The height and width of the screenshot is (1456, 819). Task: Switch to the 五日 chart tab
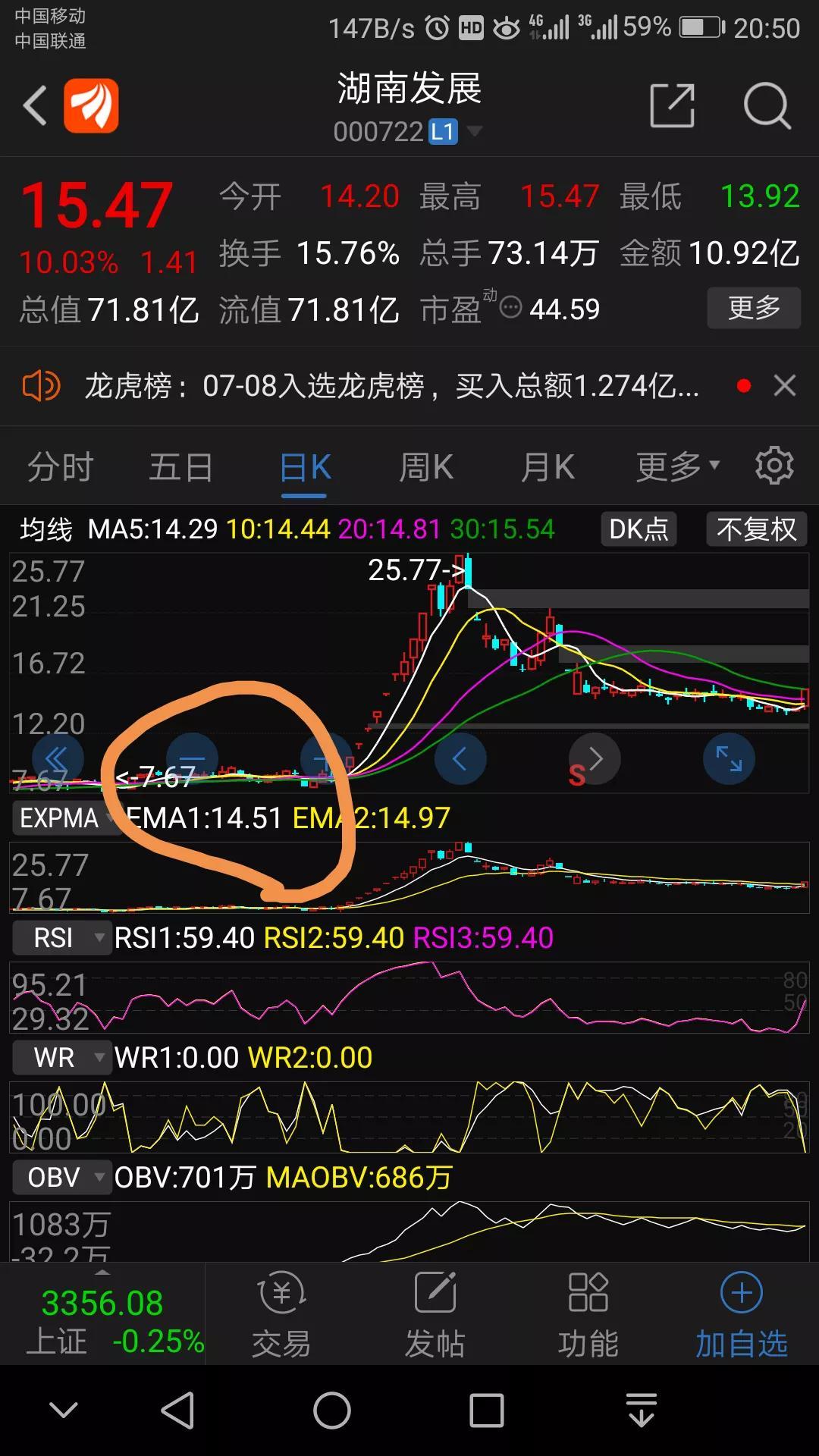pyautogui.click(x=181, y=466)
